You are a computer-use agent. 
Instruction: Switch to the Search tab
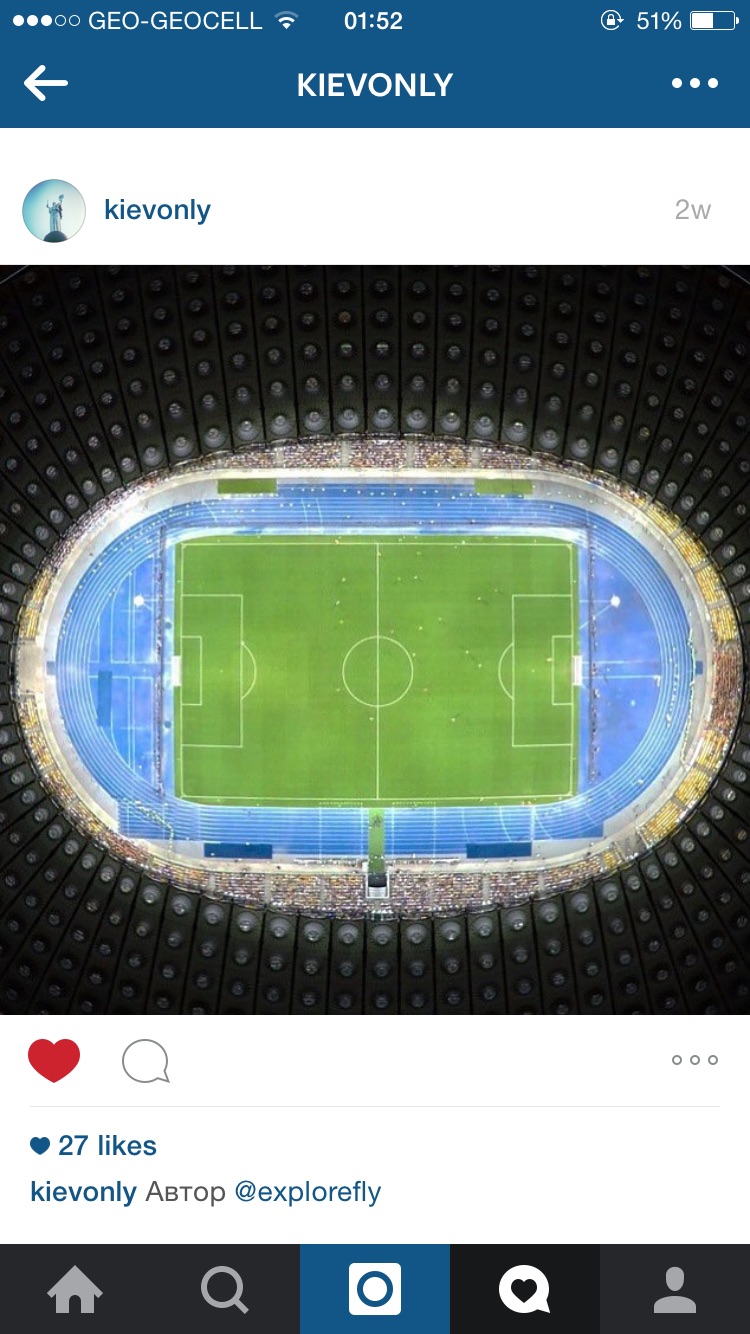(224, 1289)
